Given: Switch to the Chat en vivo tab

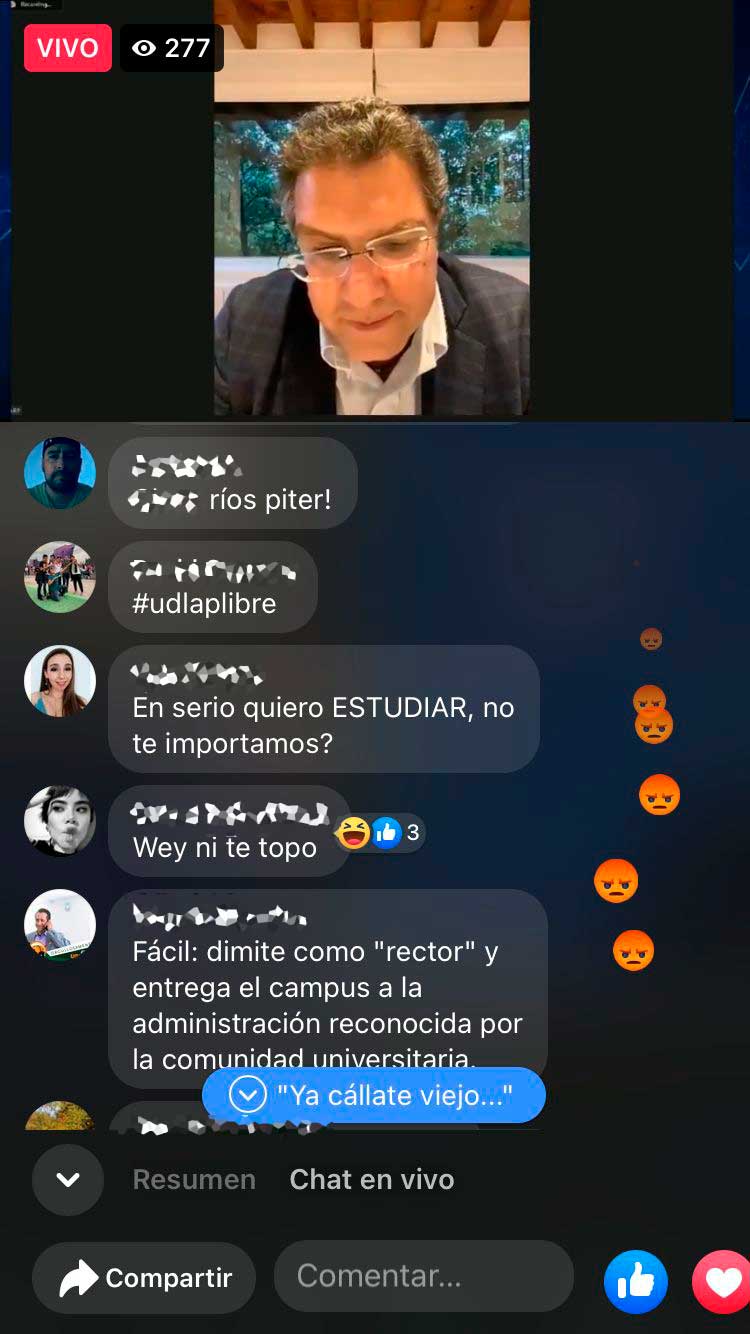Looking at the screenshot, I should pos(371,1180).
